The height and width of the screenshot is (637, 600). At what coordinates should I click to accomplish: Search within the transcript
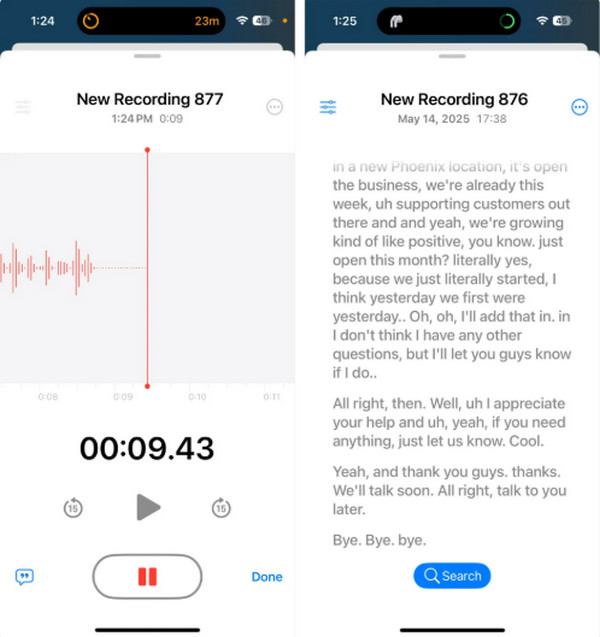(x=452, y=575)
